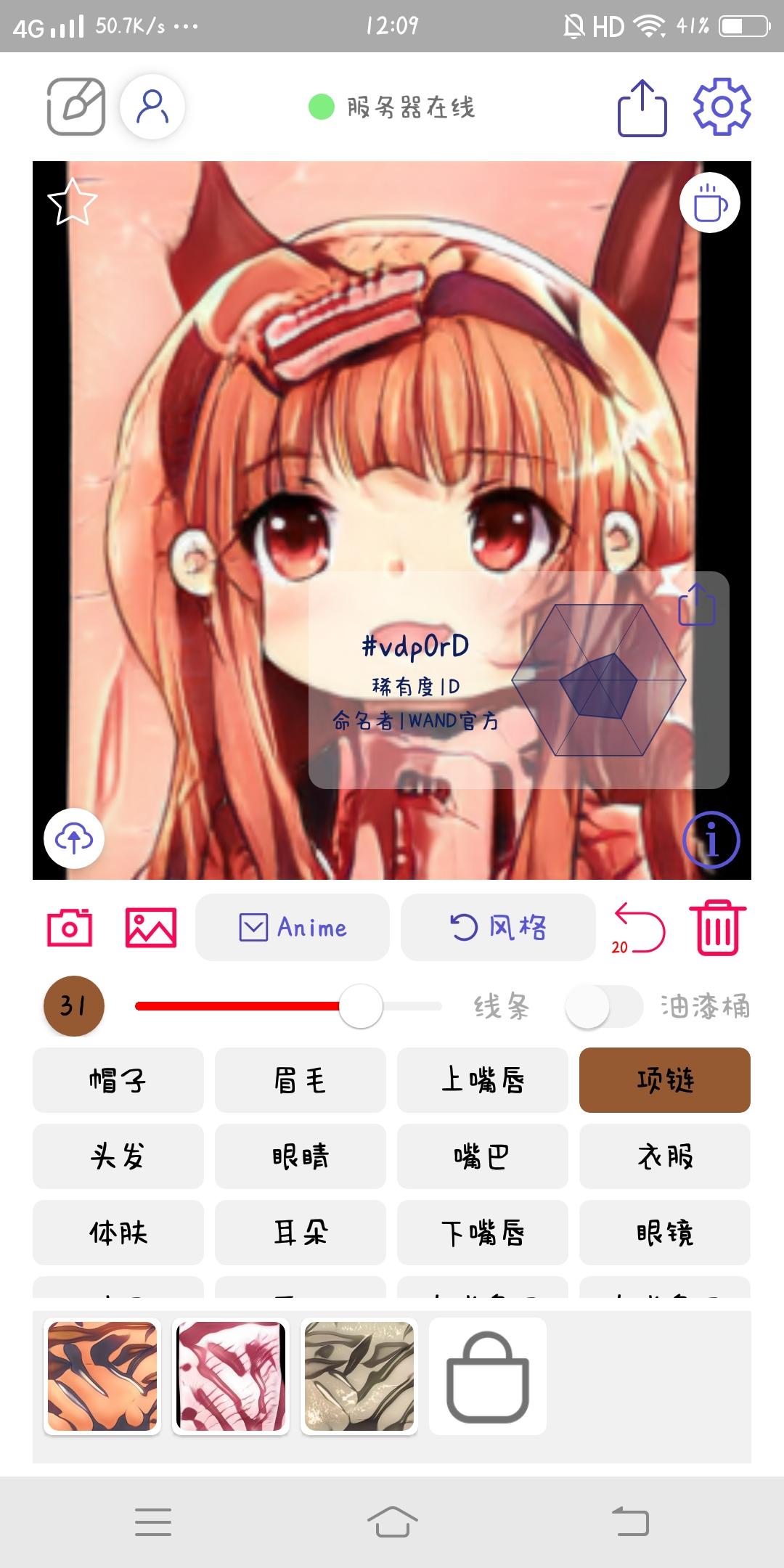
Task: Tap the coffee cup icon
Action: [x=709, y=203]
